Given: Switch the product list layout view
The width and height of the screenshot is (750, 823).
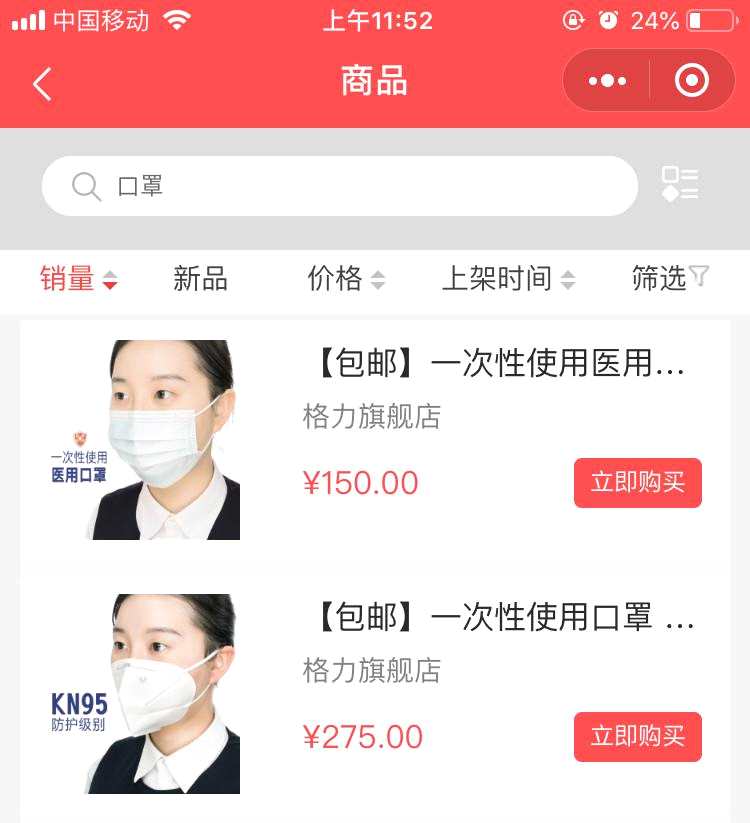Looking at the screenshot, I should tap(680, 184).
